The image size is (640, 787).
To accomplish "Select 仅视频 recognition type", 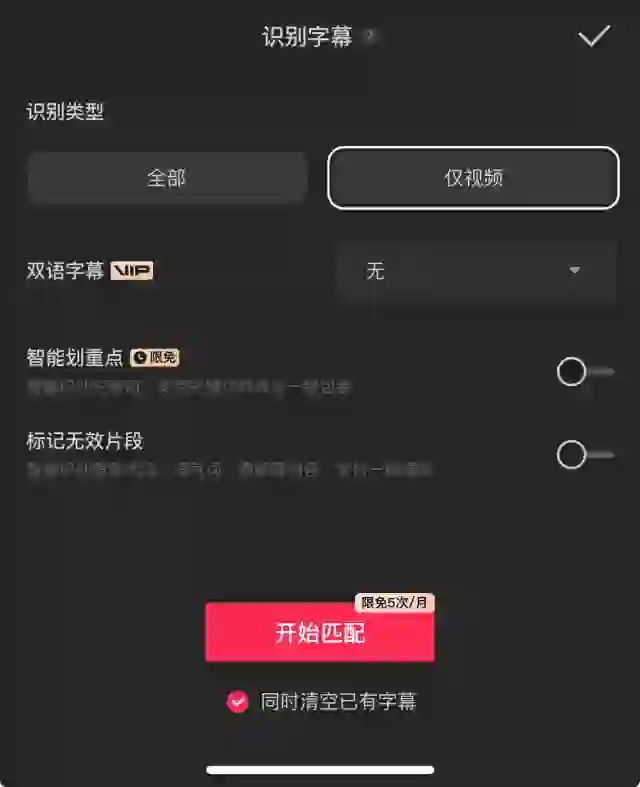I will click(473, 178).
